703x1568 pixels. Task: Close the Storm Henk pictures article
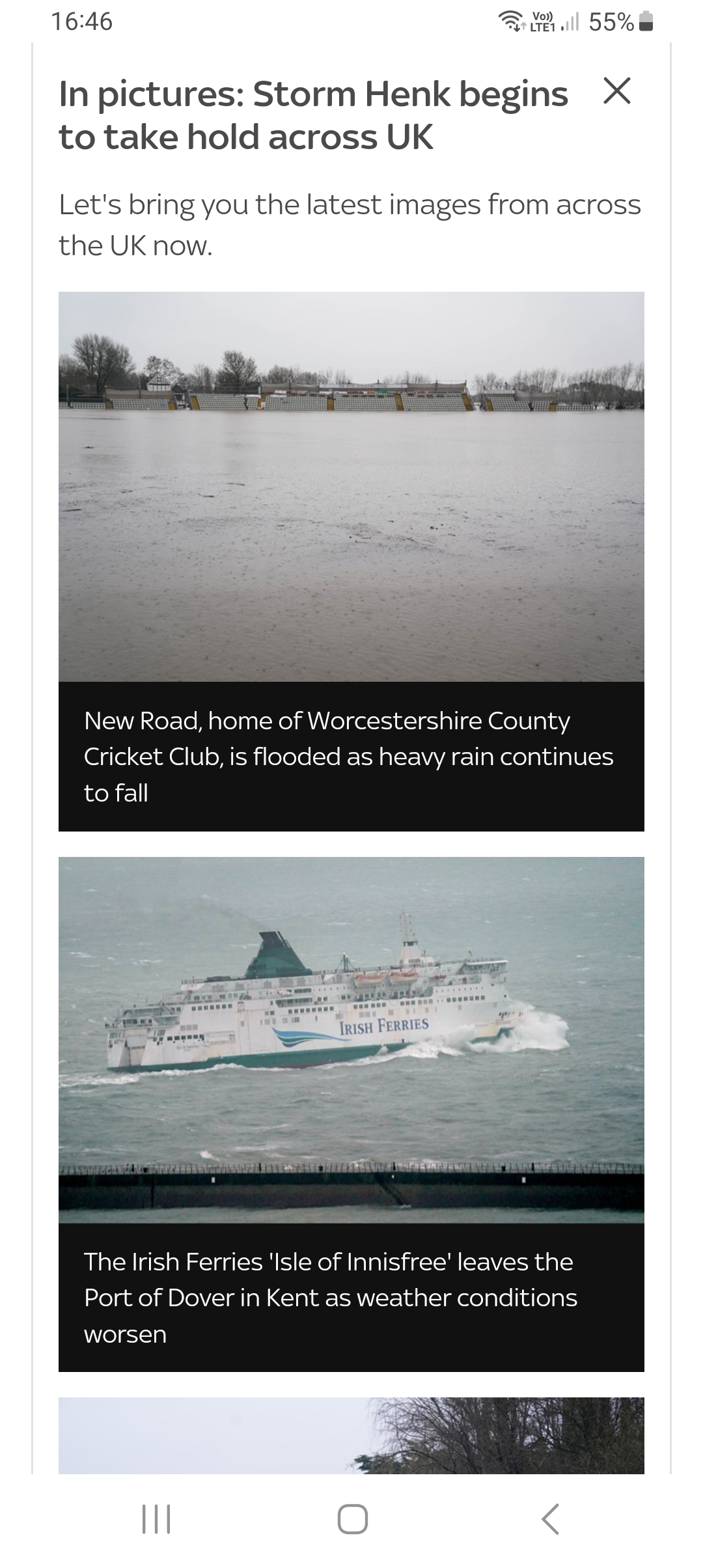(616, 91)
